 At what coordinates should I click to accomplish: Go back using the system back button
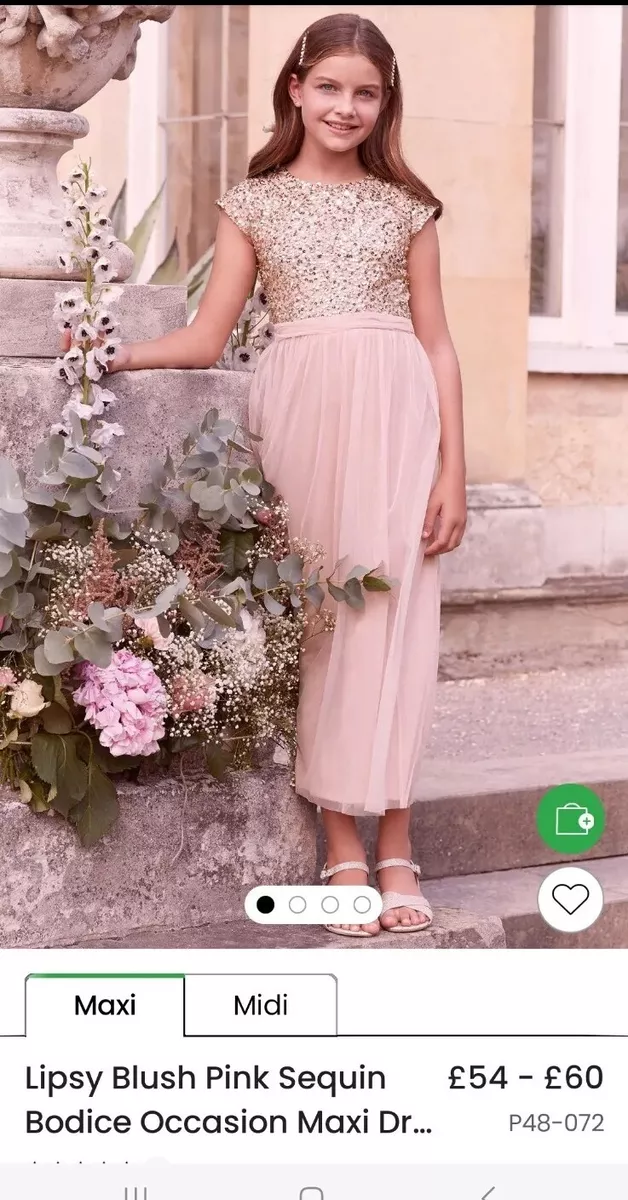pyautogui.click(x=487, y=1193)
